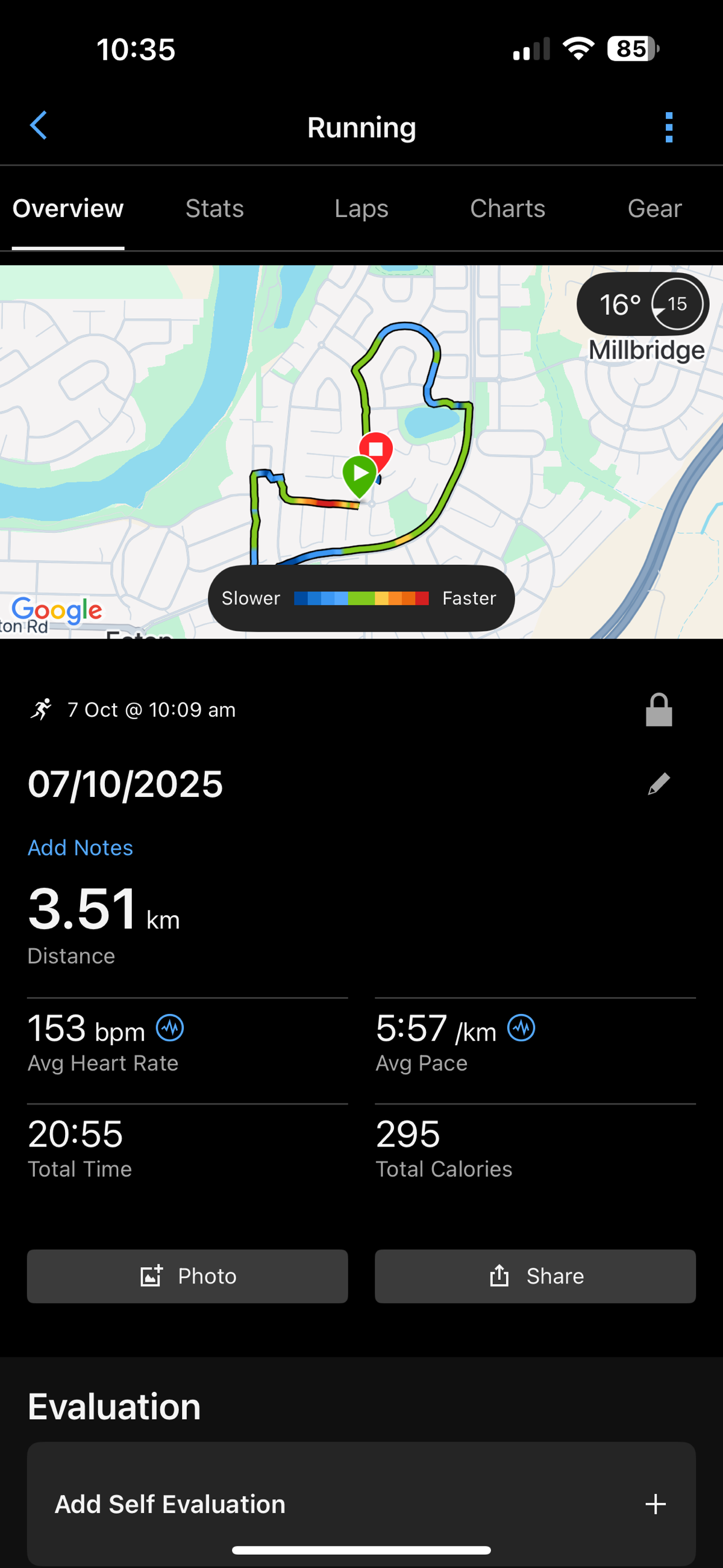The height and width of the screenshot is (1568, 723).
Task: Open the Charts tab
Action: (507, 209)
